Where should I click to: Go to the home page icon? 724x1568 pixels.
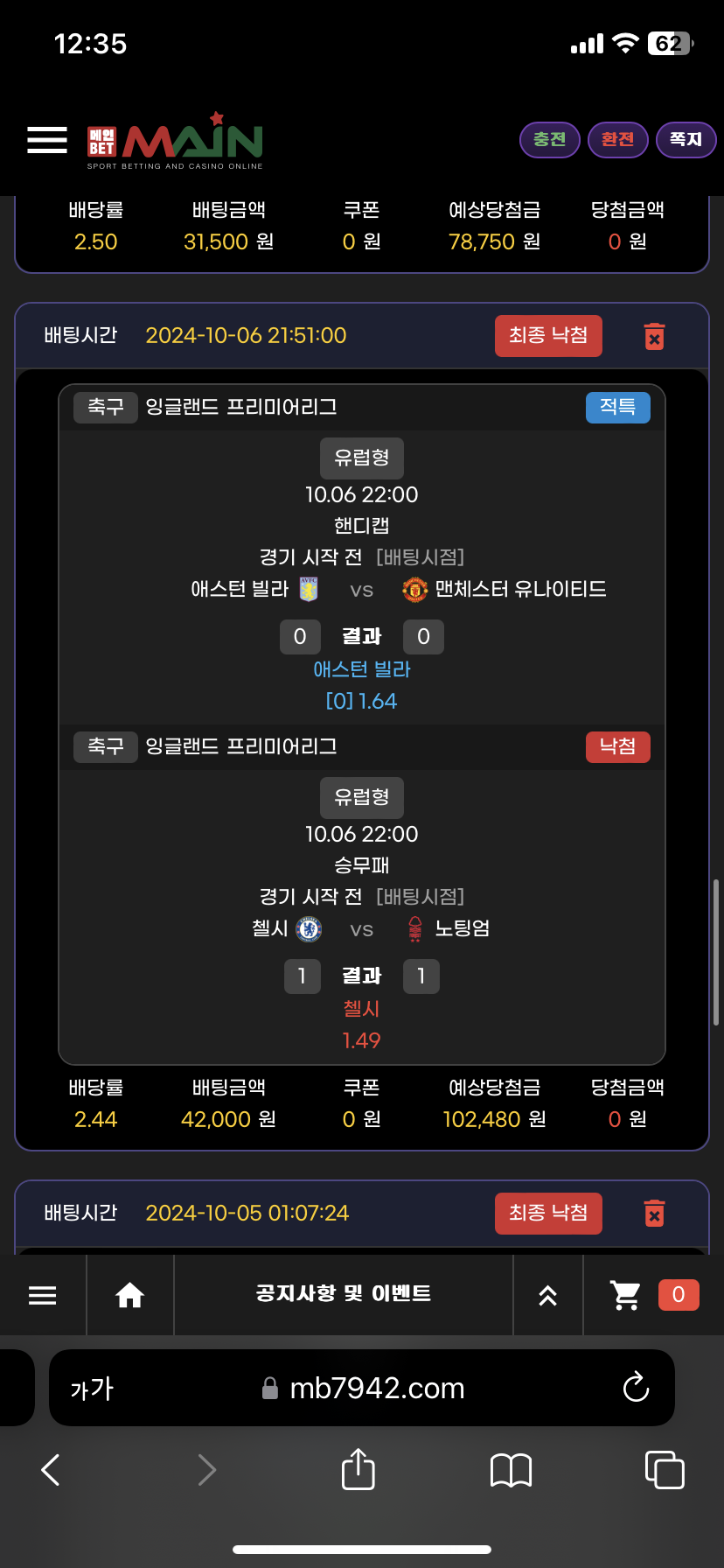point(130,1295)
